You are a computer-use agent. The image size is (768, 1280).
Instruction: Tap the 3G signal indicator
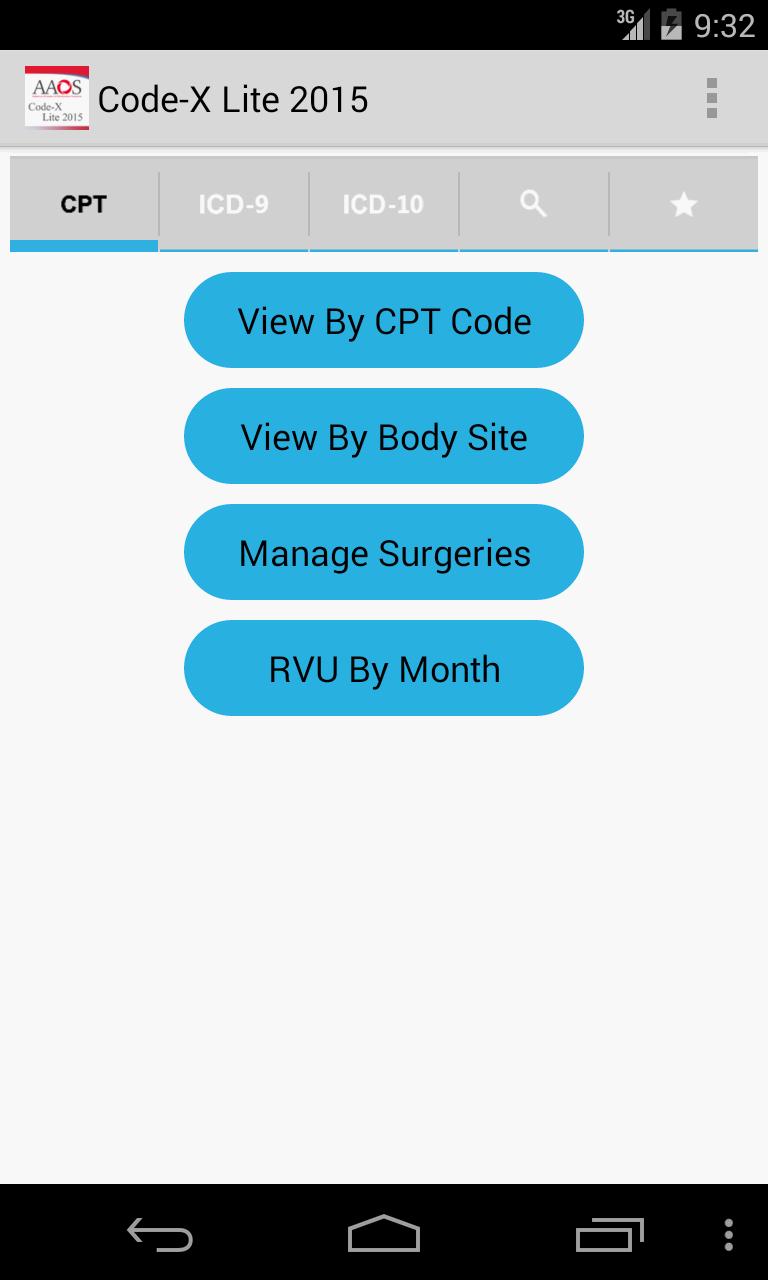tap(636, 26)
